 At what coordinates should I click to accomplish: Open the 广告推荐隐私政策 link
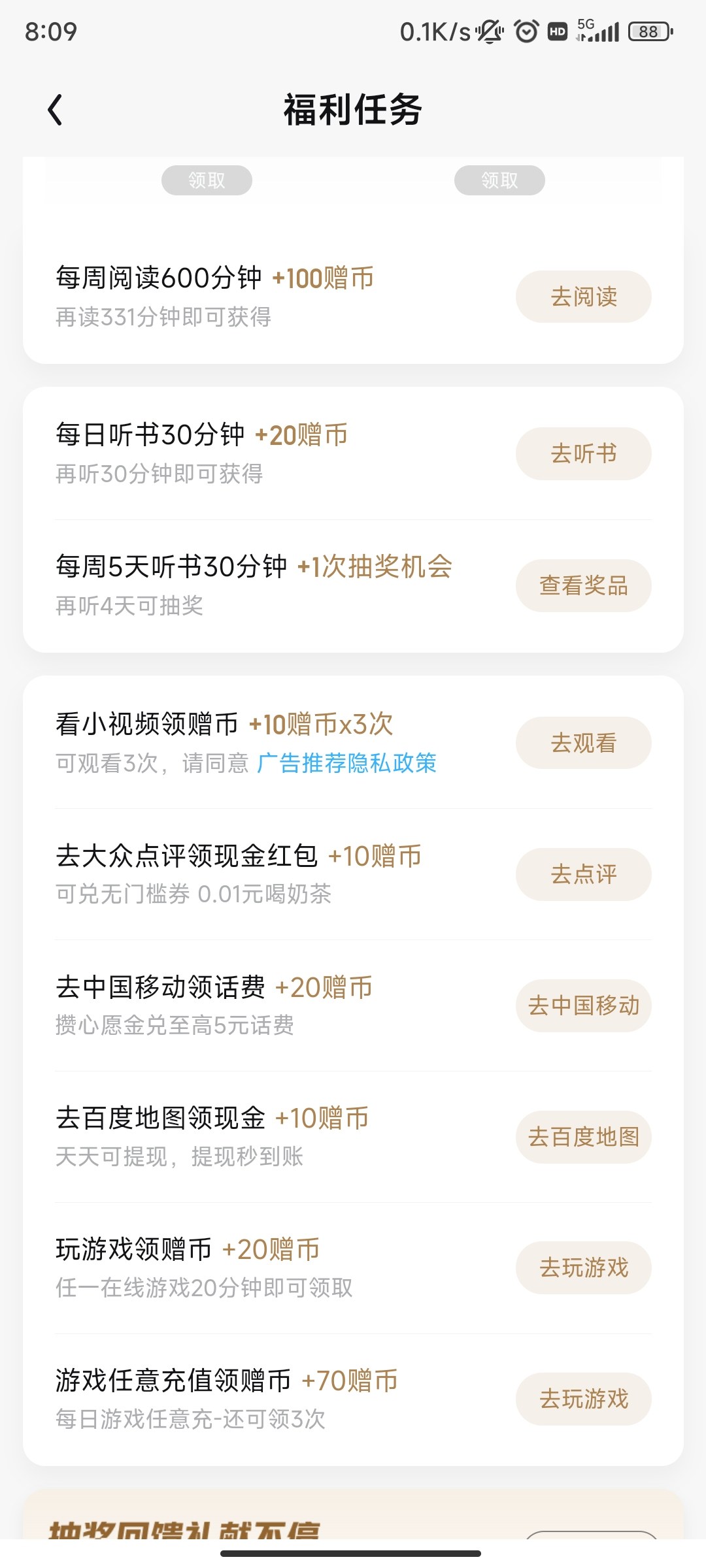[x=346, y=763]
